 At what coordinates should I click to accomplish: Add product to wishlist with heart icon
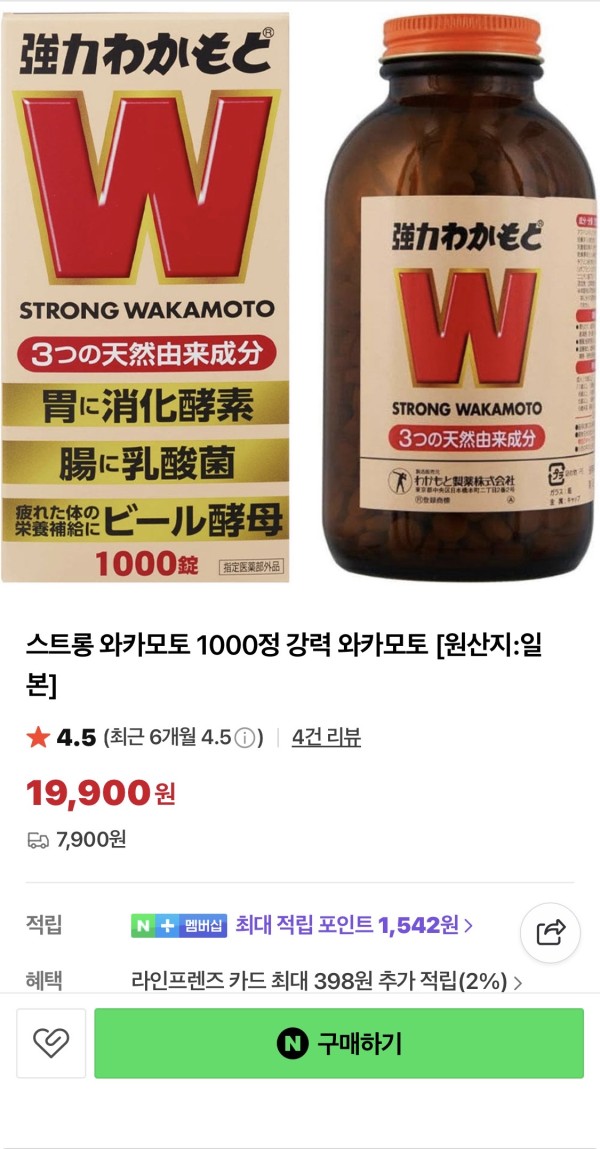[x=51, y=1043]
